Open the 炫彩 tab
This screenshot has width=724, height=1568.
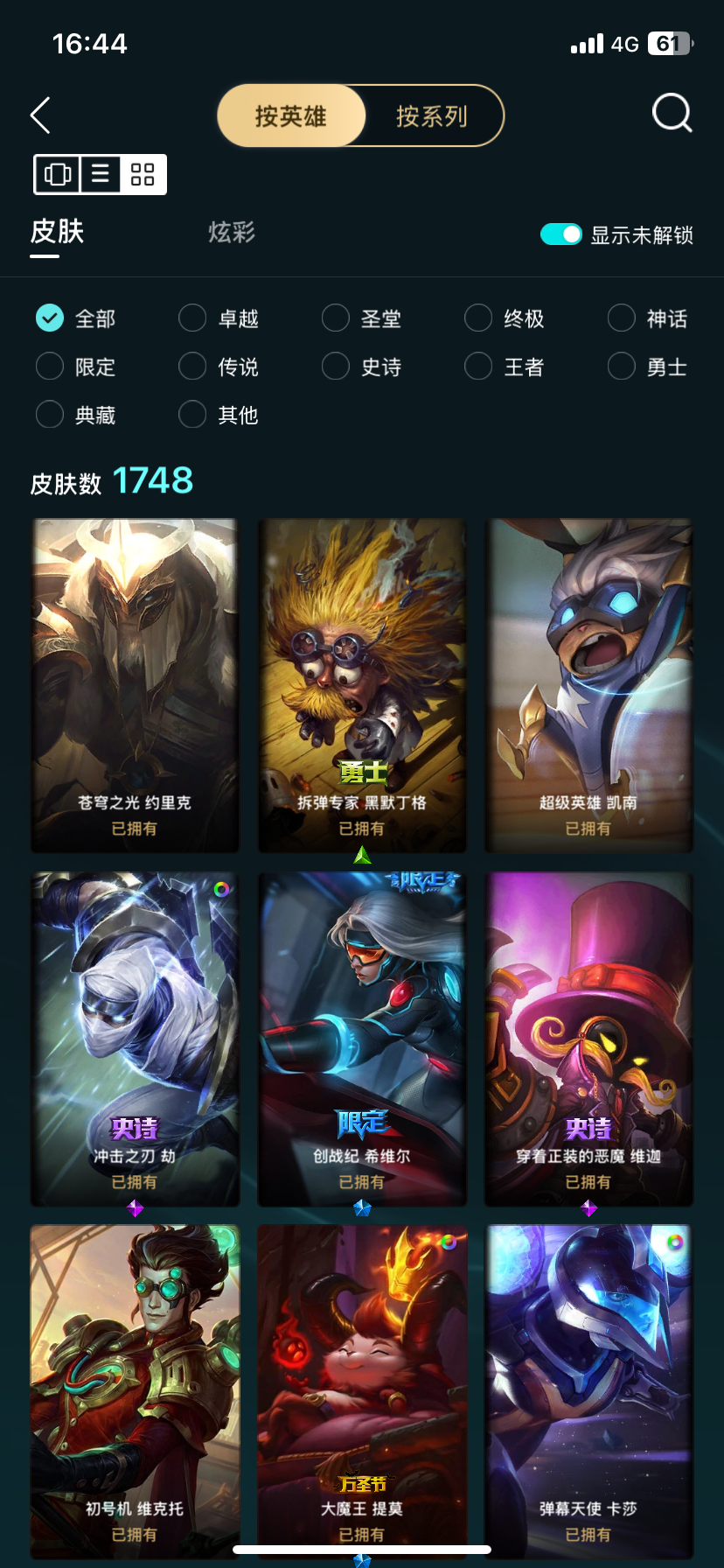coord(232,233)
